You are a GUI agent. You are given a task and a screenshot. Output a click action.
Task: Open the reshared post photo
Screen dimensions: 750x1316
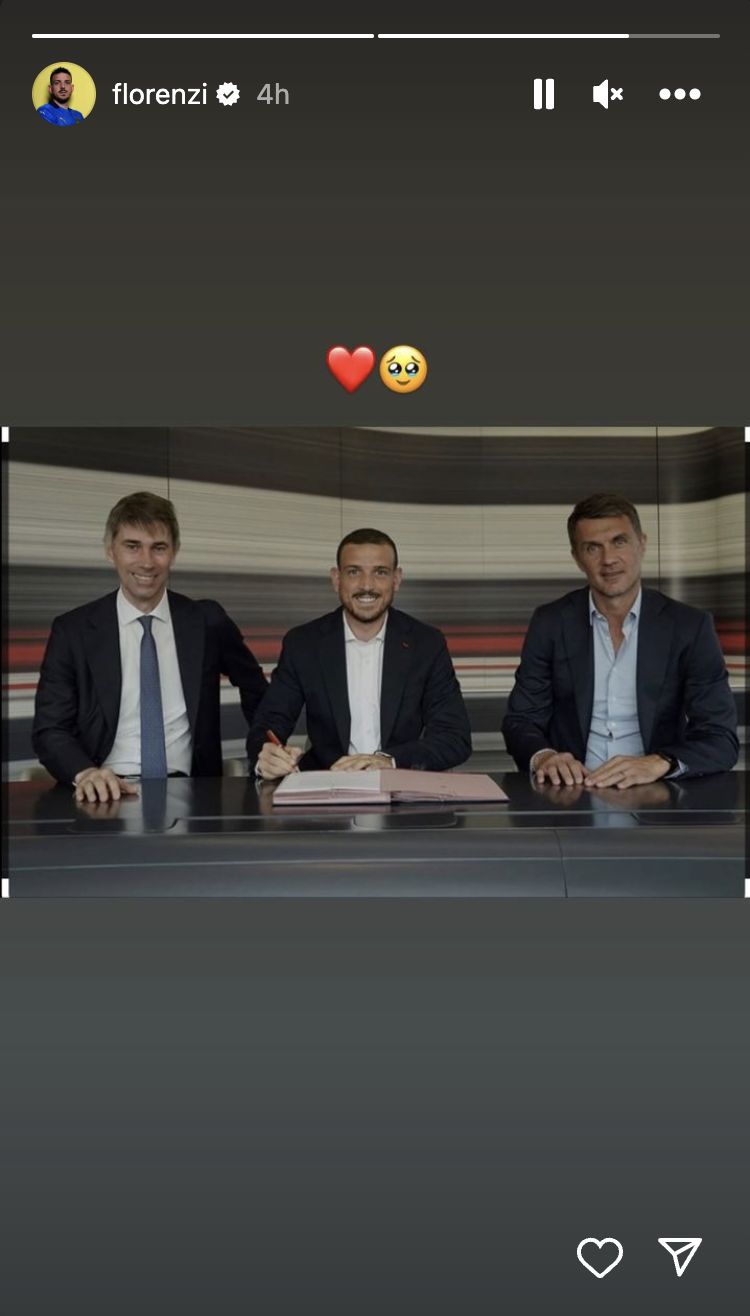(x=375, y=662)
